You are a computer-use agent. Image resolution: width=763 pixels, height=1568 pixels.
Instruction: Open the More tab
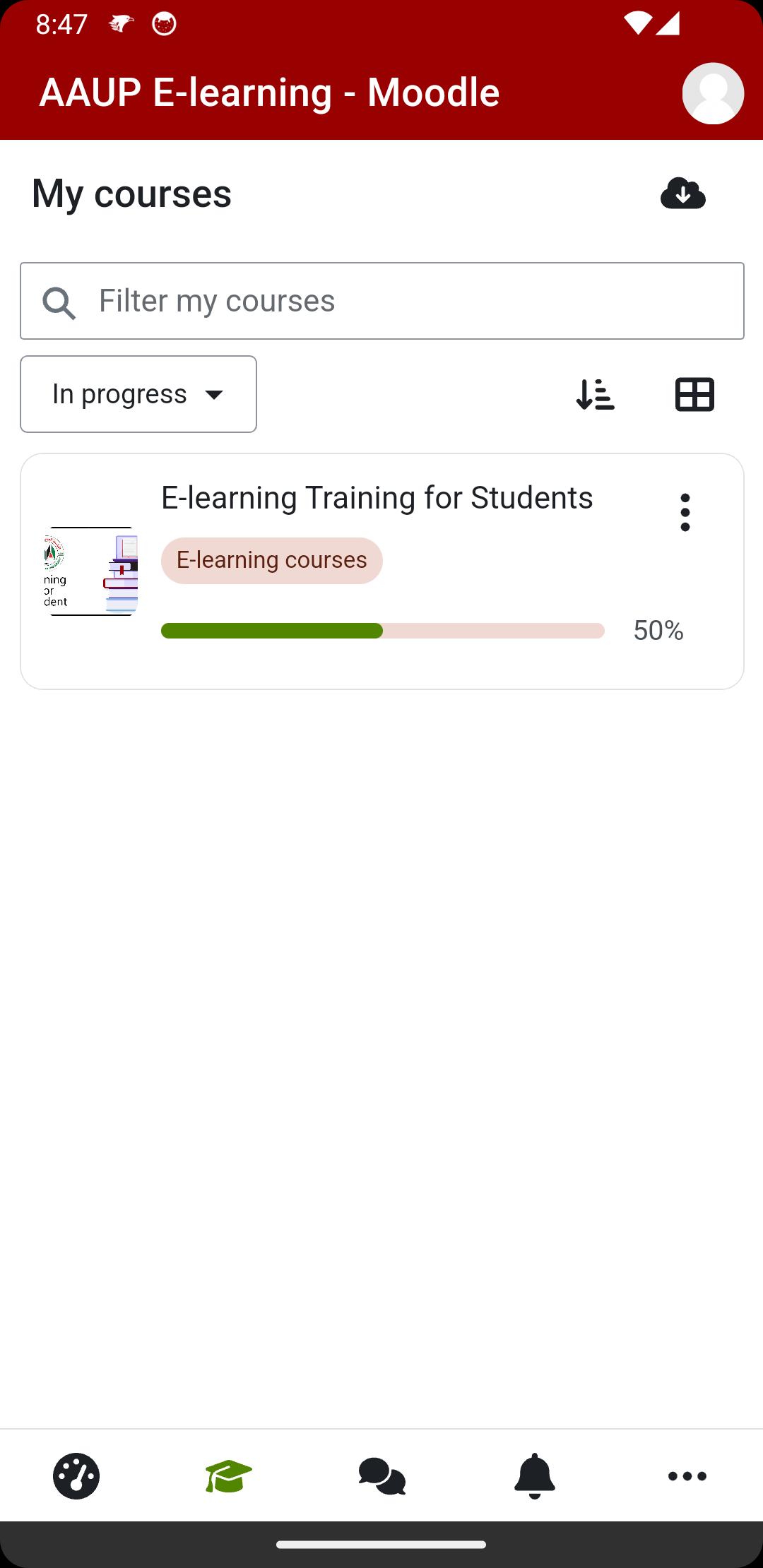687,1475
